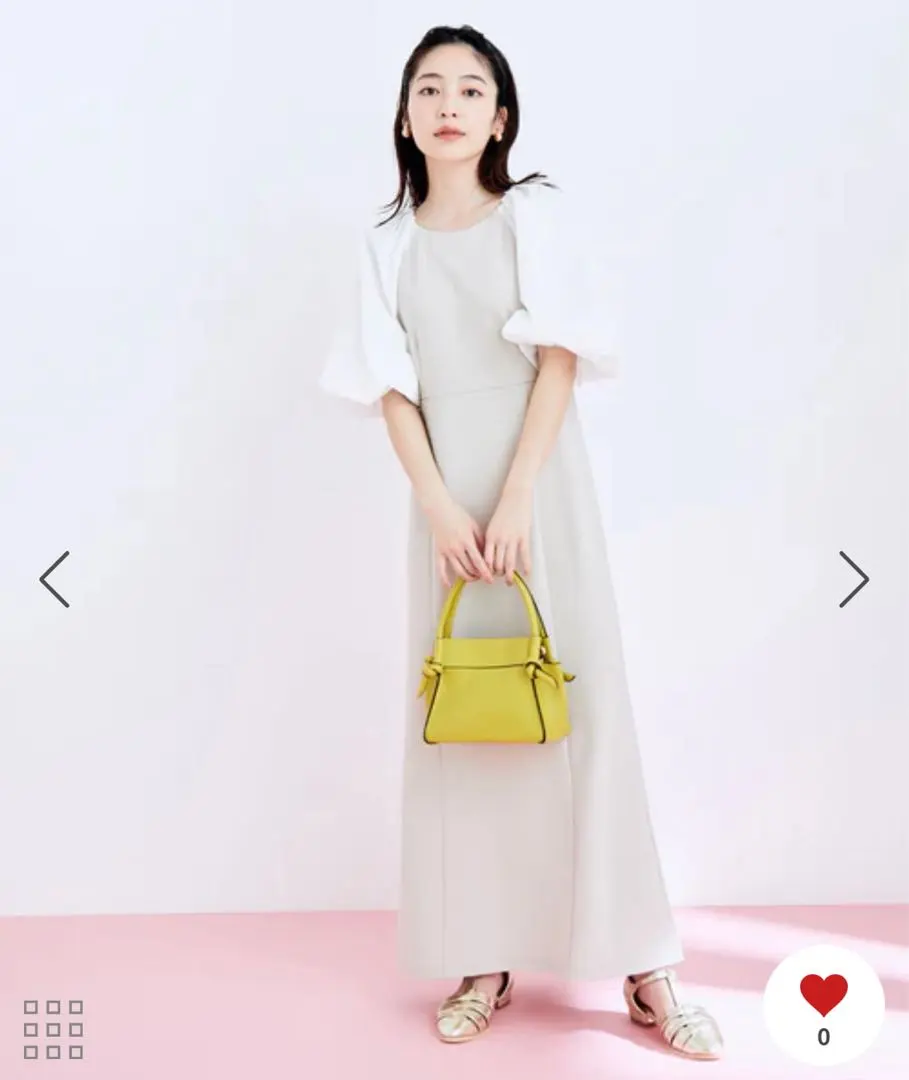Screen dimensions: 909x1080
Task: Open the image thumbnail grid view
Action: pos(54,1028)
